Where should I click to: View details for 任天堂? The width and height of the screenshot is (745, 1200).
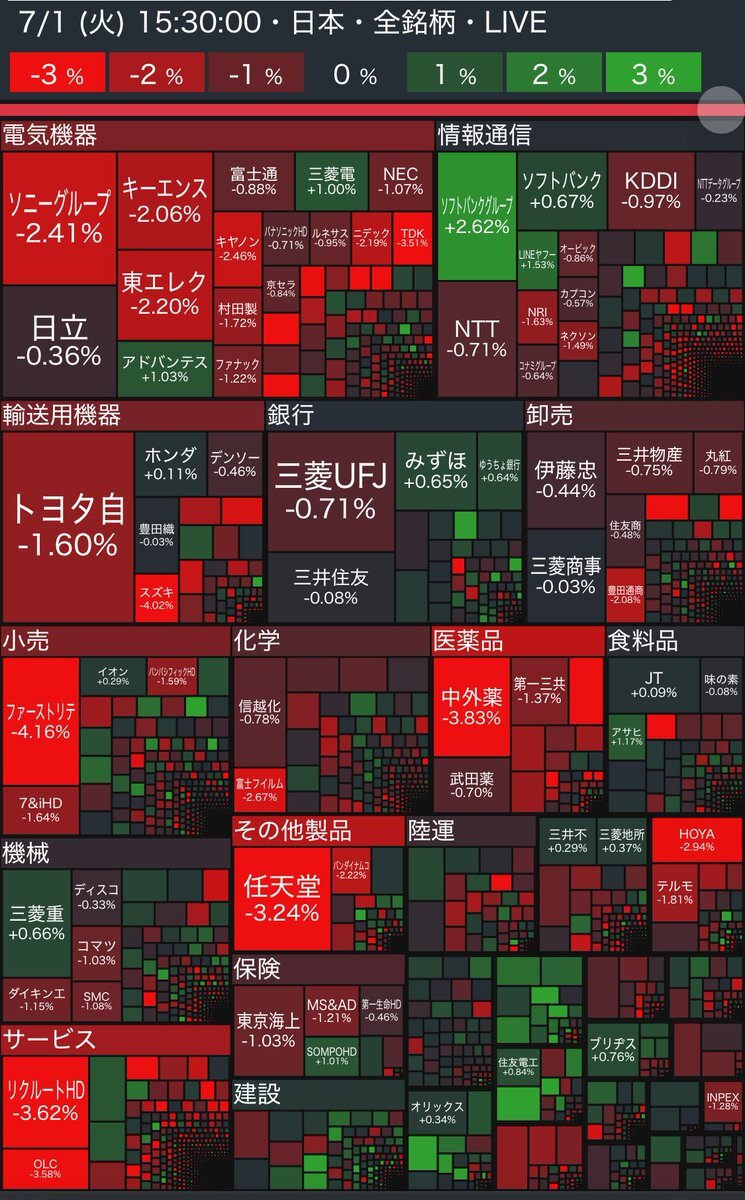coord(281,898)
